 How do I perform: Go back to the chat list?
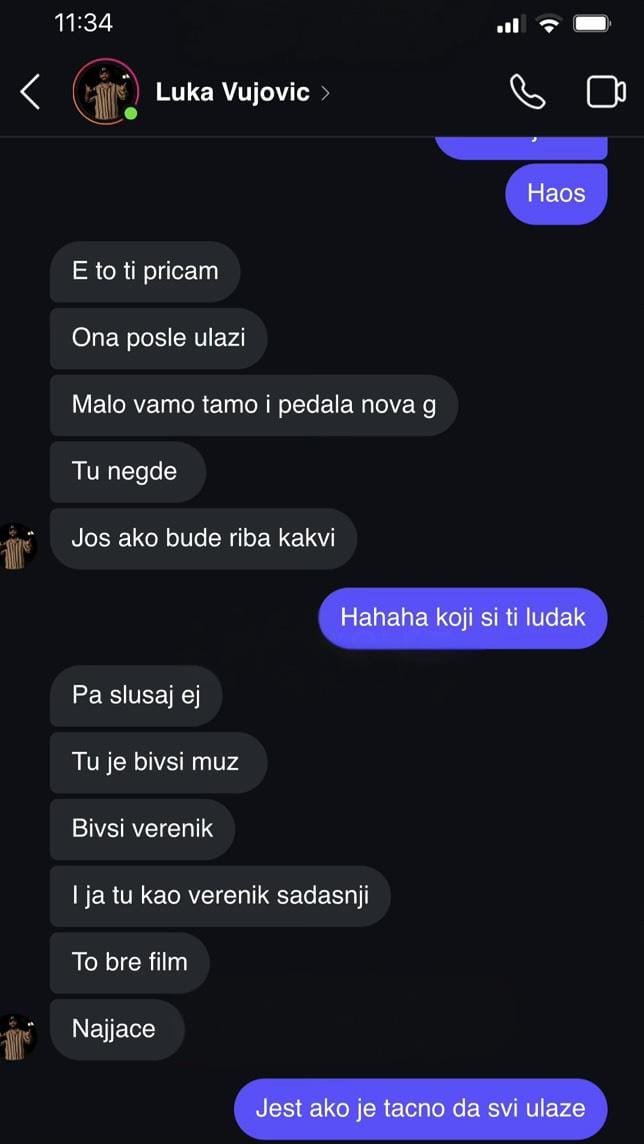30,92
